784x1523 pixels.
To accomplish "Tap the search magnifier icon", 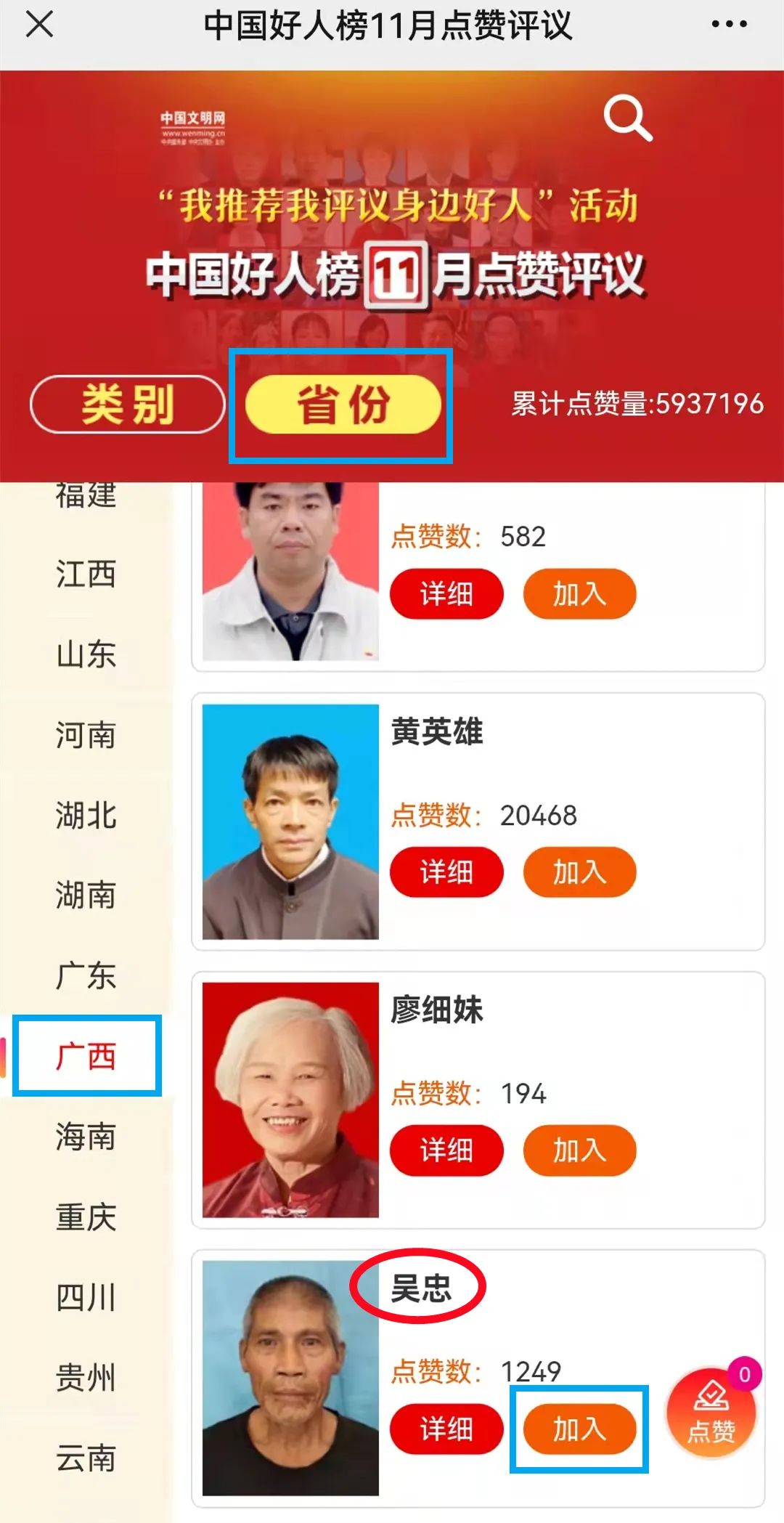I will click(628, 118).
